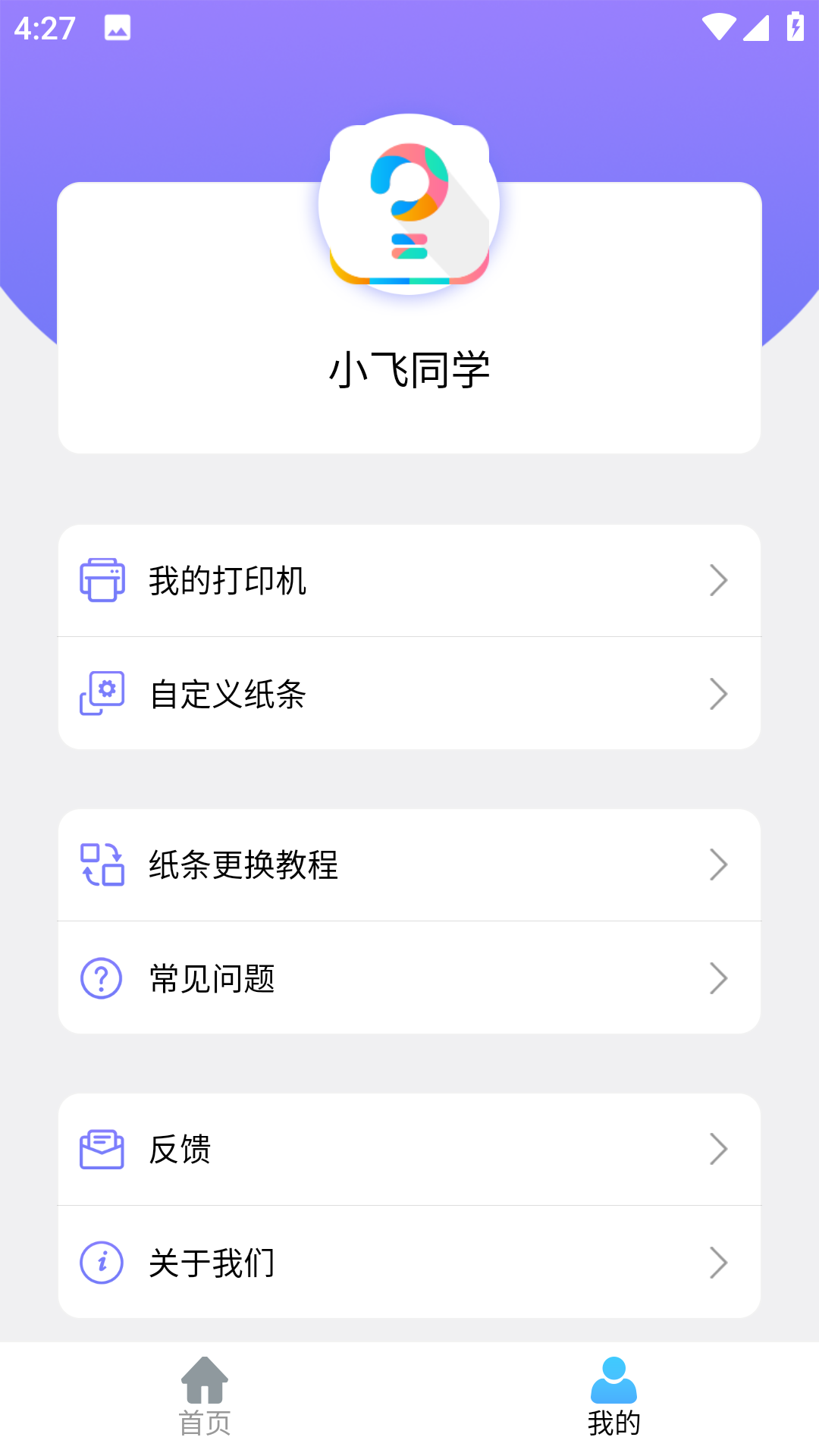Open 自定义纸条 settings
Screen dimensions: 819x1456
pyautogui.click(x=409, y=694)
